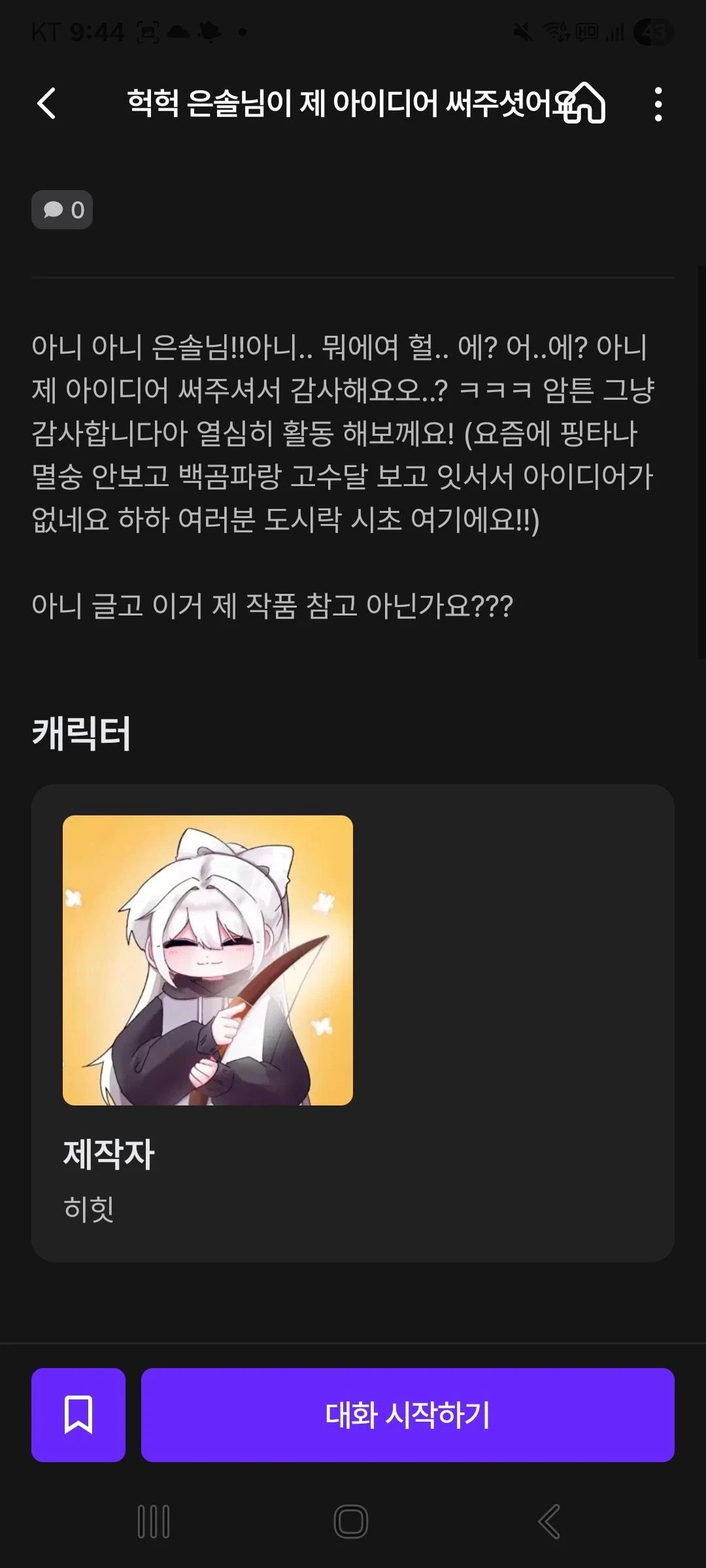Open the three-dot overflow menu
The image size is (706, 1568).
[658, 104]
